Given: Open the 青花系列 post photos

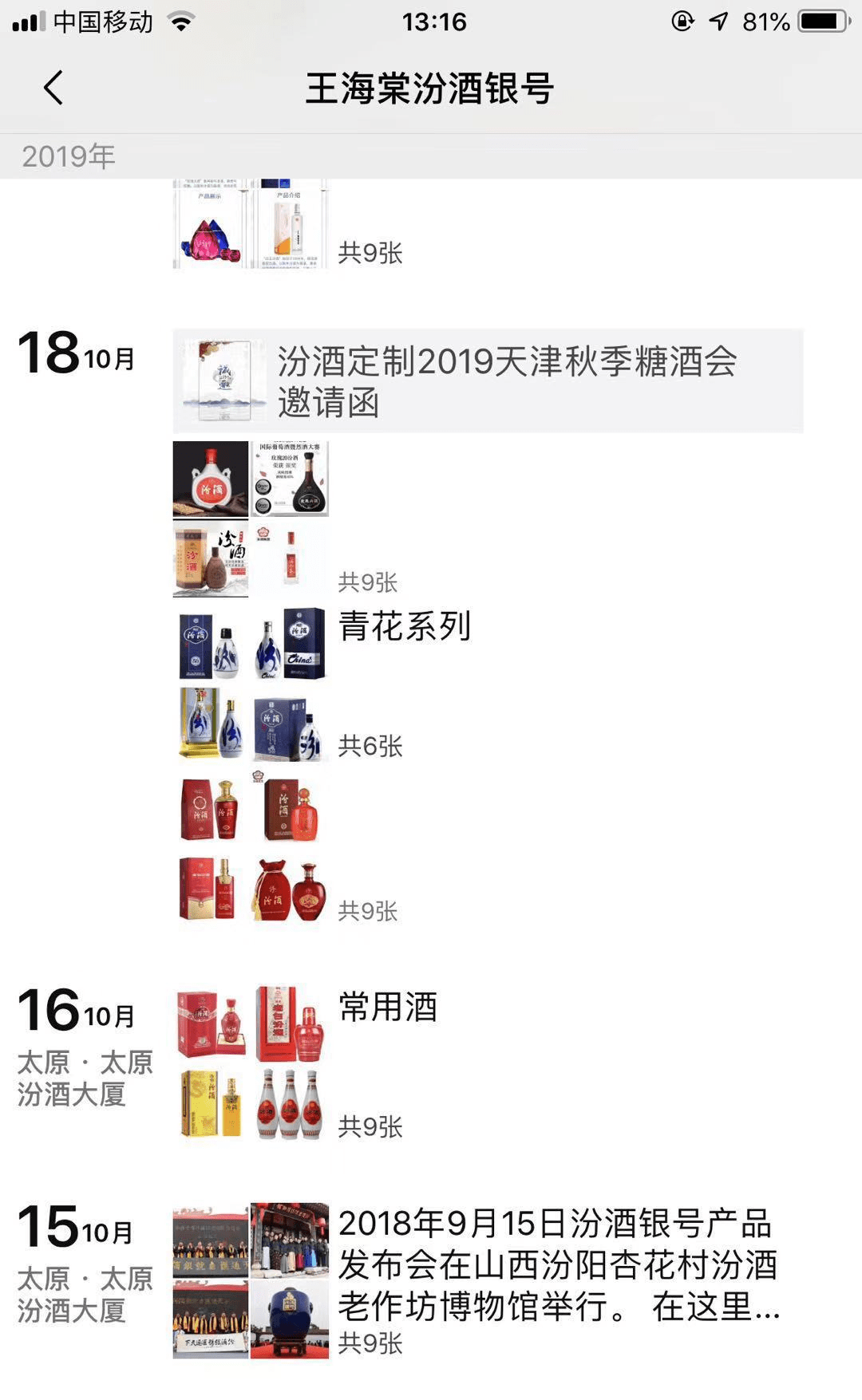Looking at the screenshot, I should 251,684.
